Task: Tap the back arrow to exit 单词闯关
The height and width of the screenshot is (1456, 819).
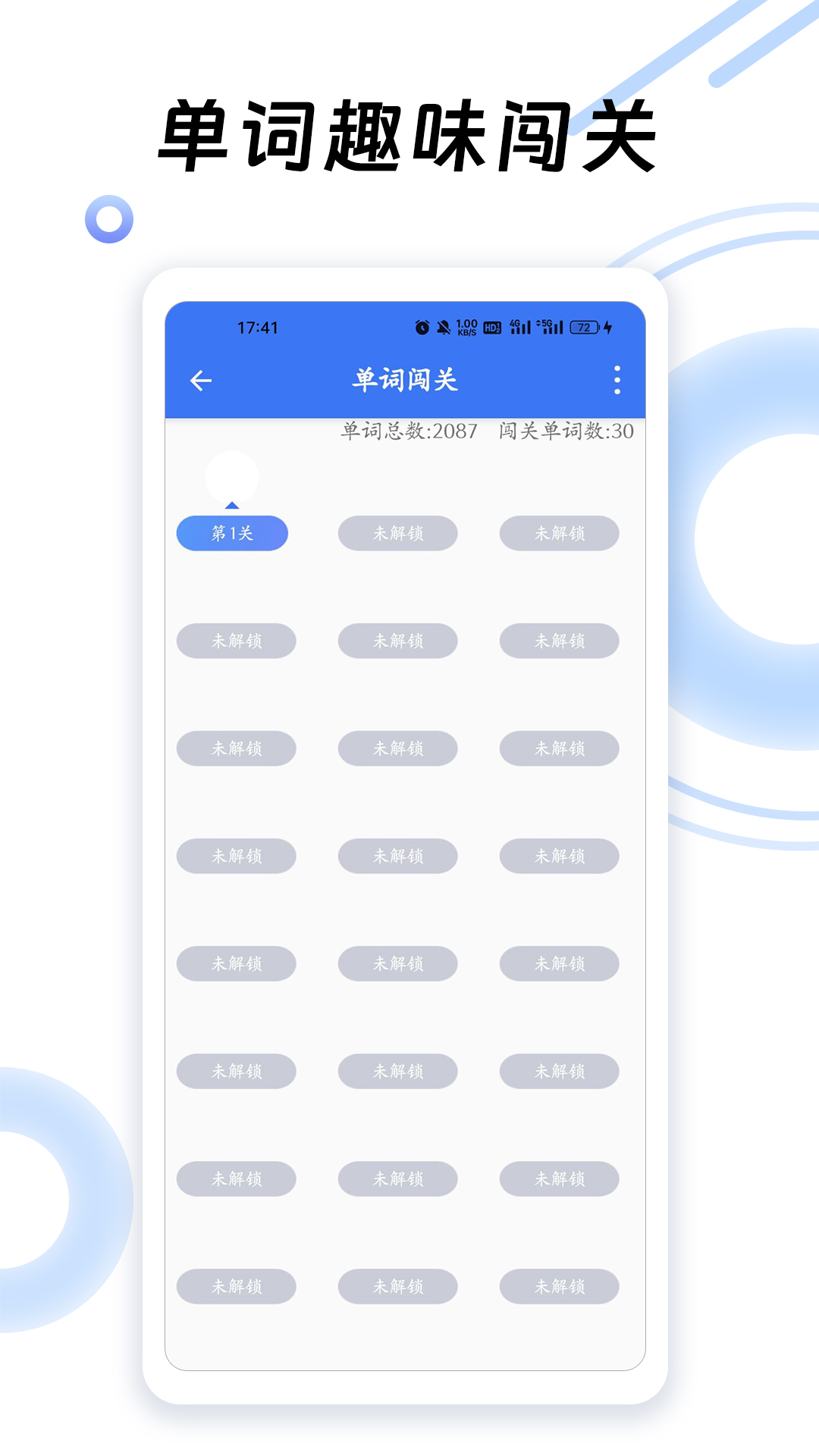Action: 199,378
